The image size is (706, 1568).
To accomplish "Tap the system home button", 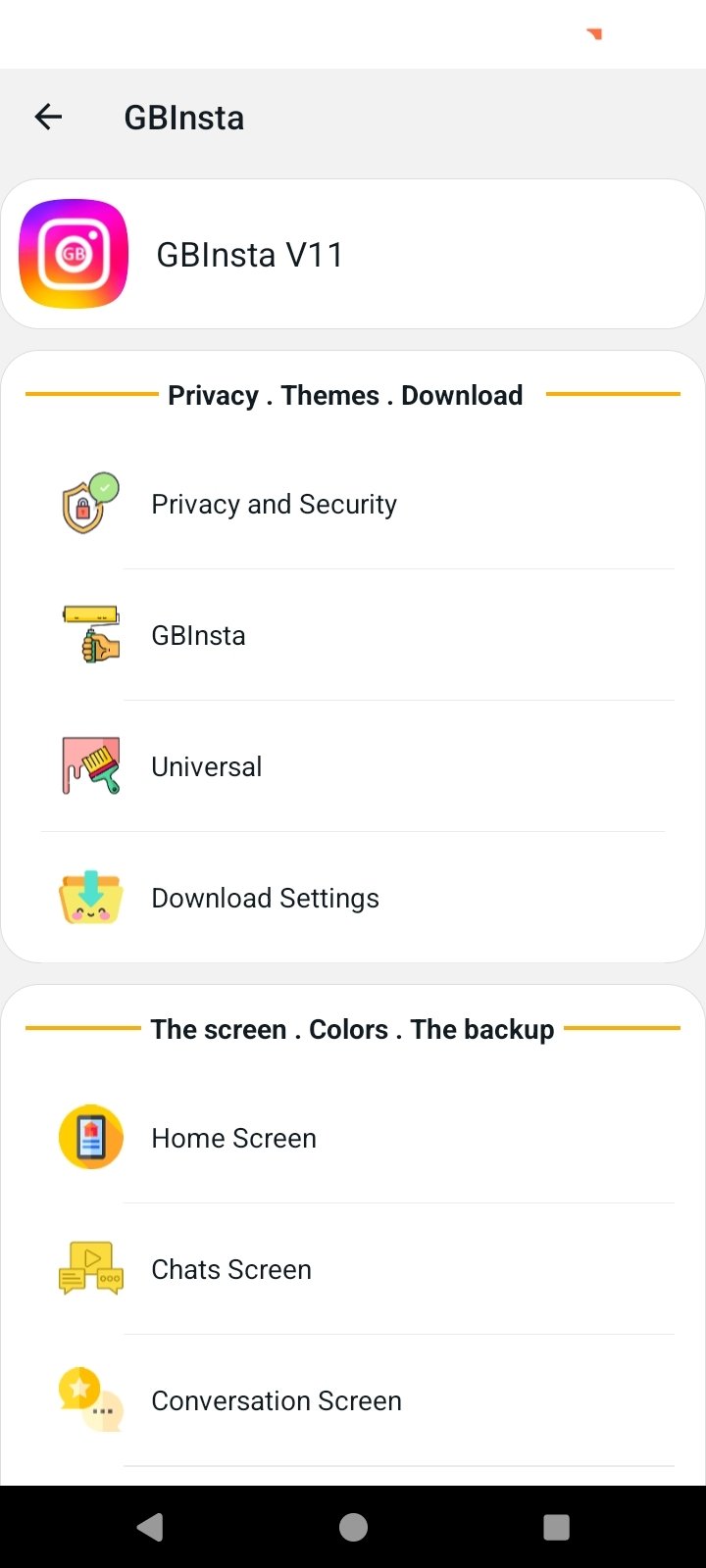I will [x=353, y=1527].
